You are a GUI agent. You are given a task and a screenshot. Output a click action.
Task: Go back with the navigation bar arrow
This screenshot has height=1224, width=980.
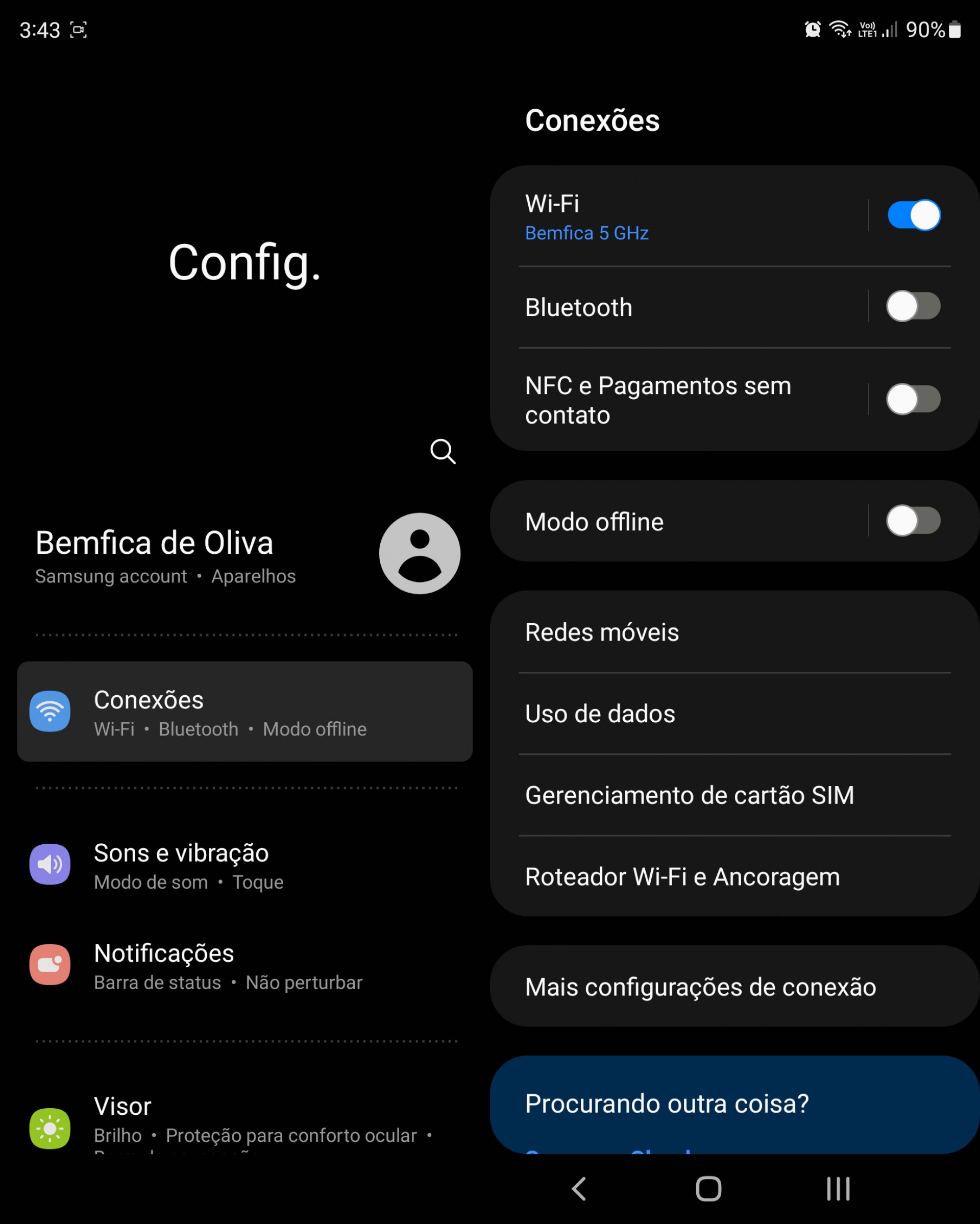pyautogui.click(x=579, y=1189)
